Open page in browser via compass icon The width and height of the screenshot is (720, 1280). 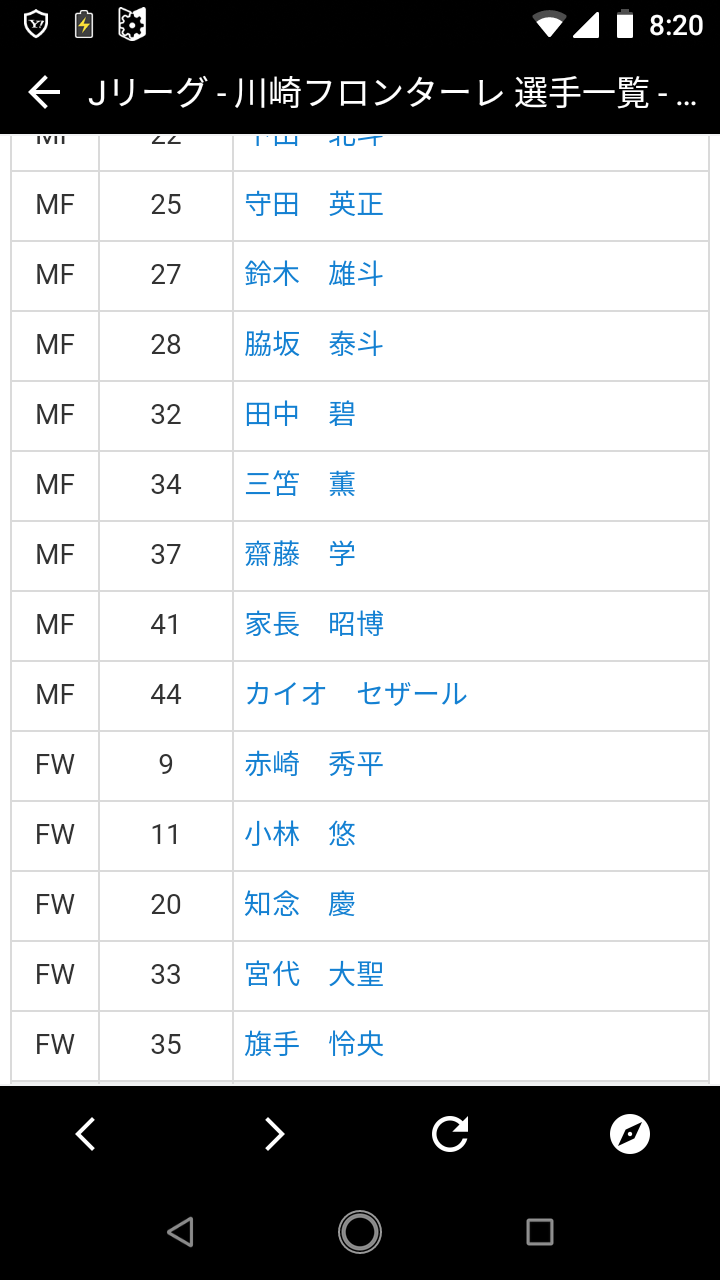[x=630, y=1134]
